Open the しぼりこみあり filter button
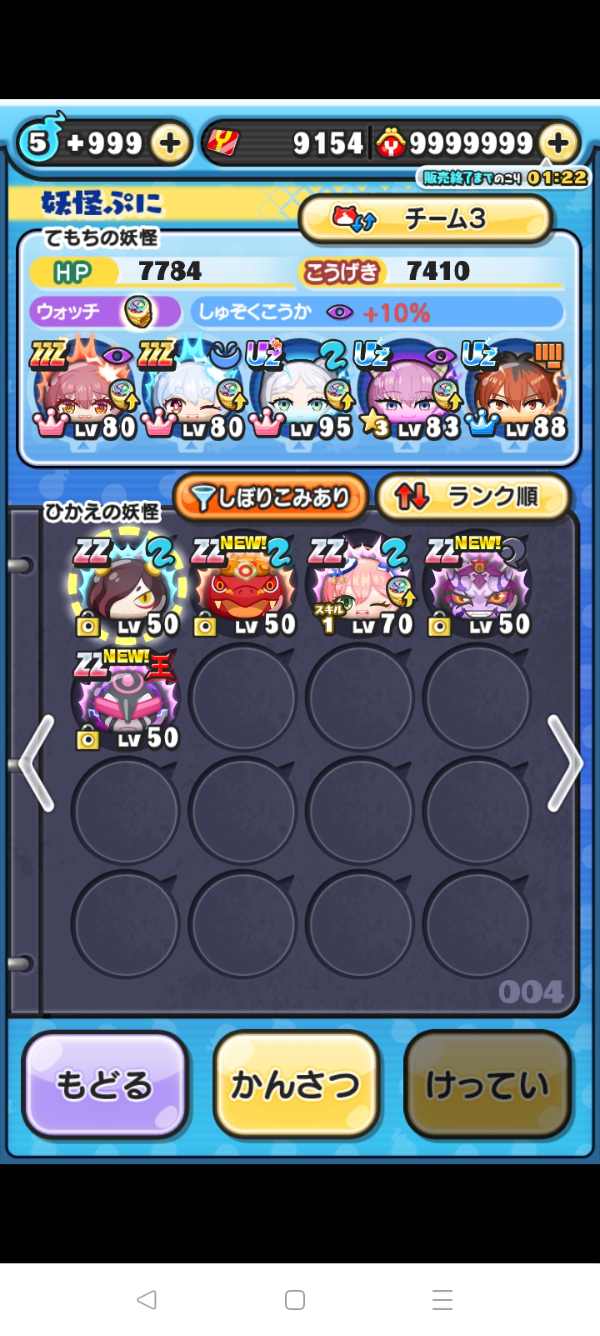600x1336 pixels. [x=271, y=497]
